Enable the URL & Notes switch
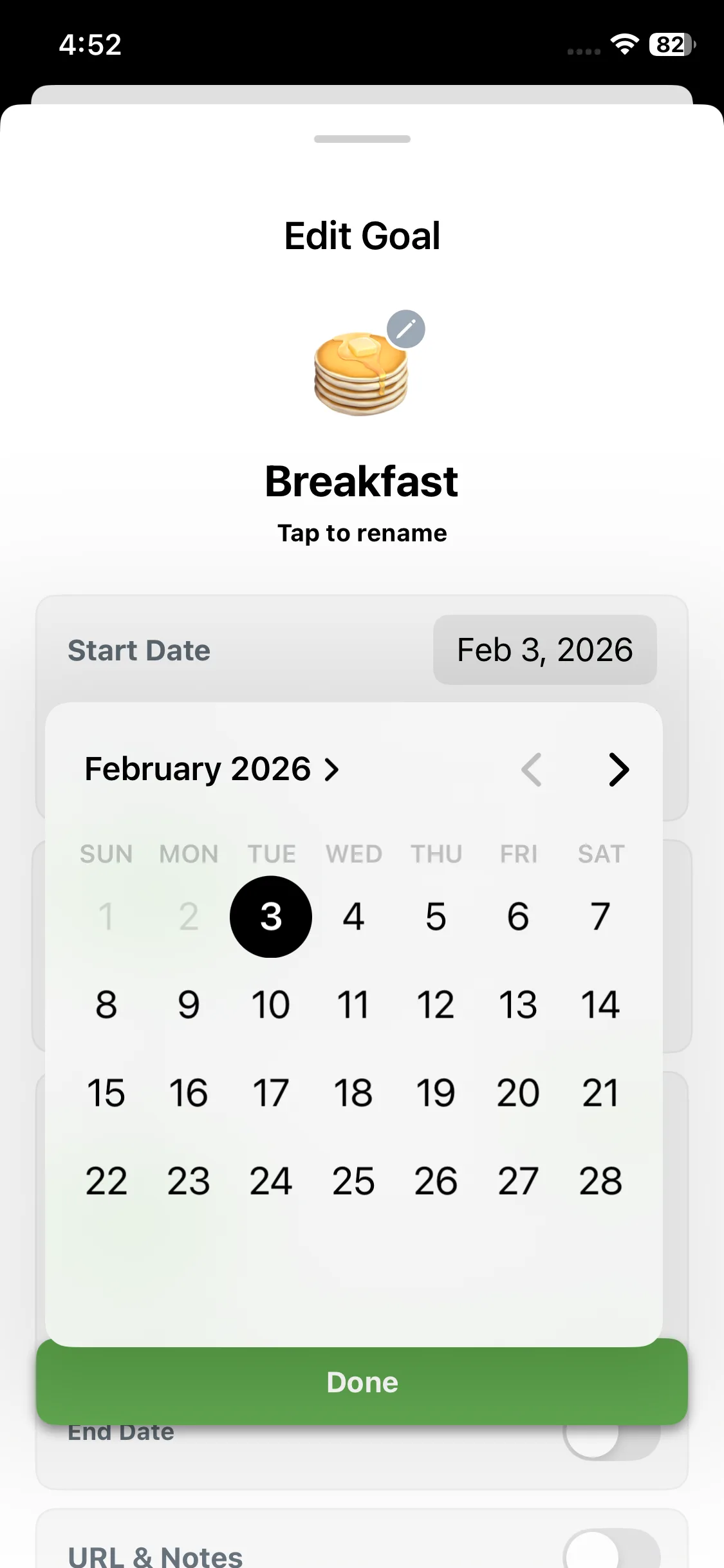Viewport: 724px width, 1568px height. click(x=611, y=1551)
